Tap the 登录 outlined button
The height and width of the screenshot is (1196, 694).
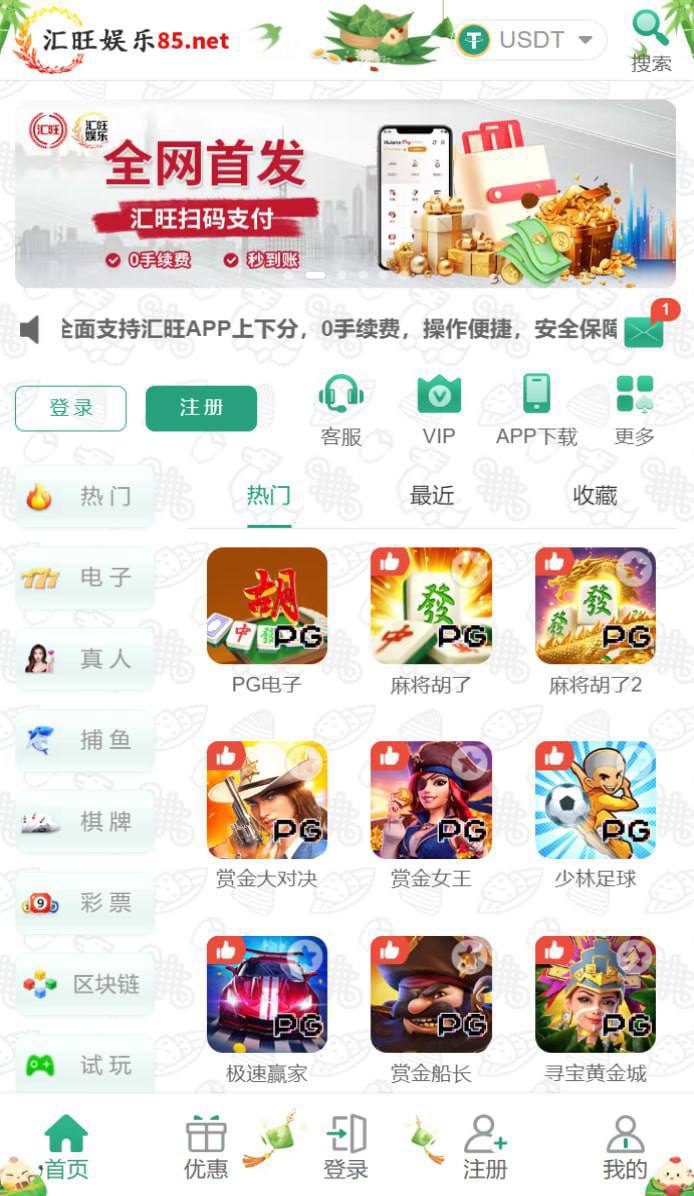(71, 408)
